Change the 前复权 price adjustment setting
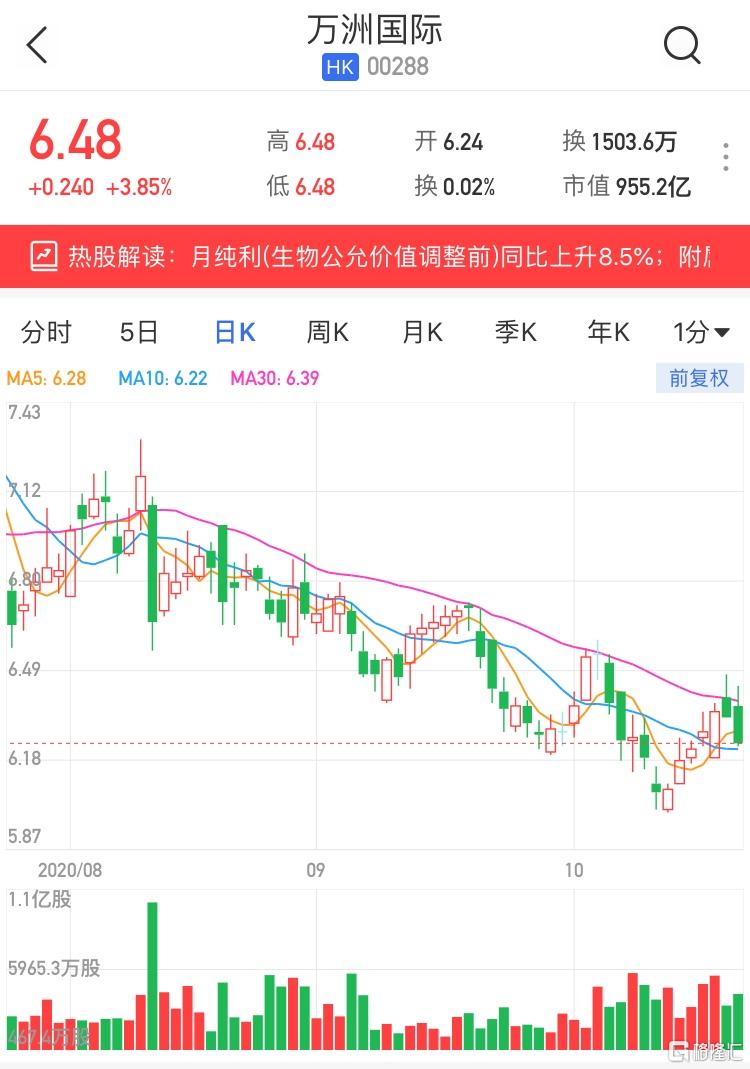Image resolution: width=750 pixels, height=1069 pixels. pos(699,379)
